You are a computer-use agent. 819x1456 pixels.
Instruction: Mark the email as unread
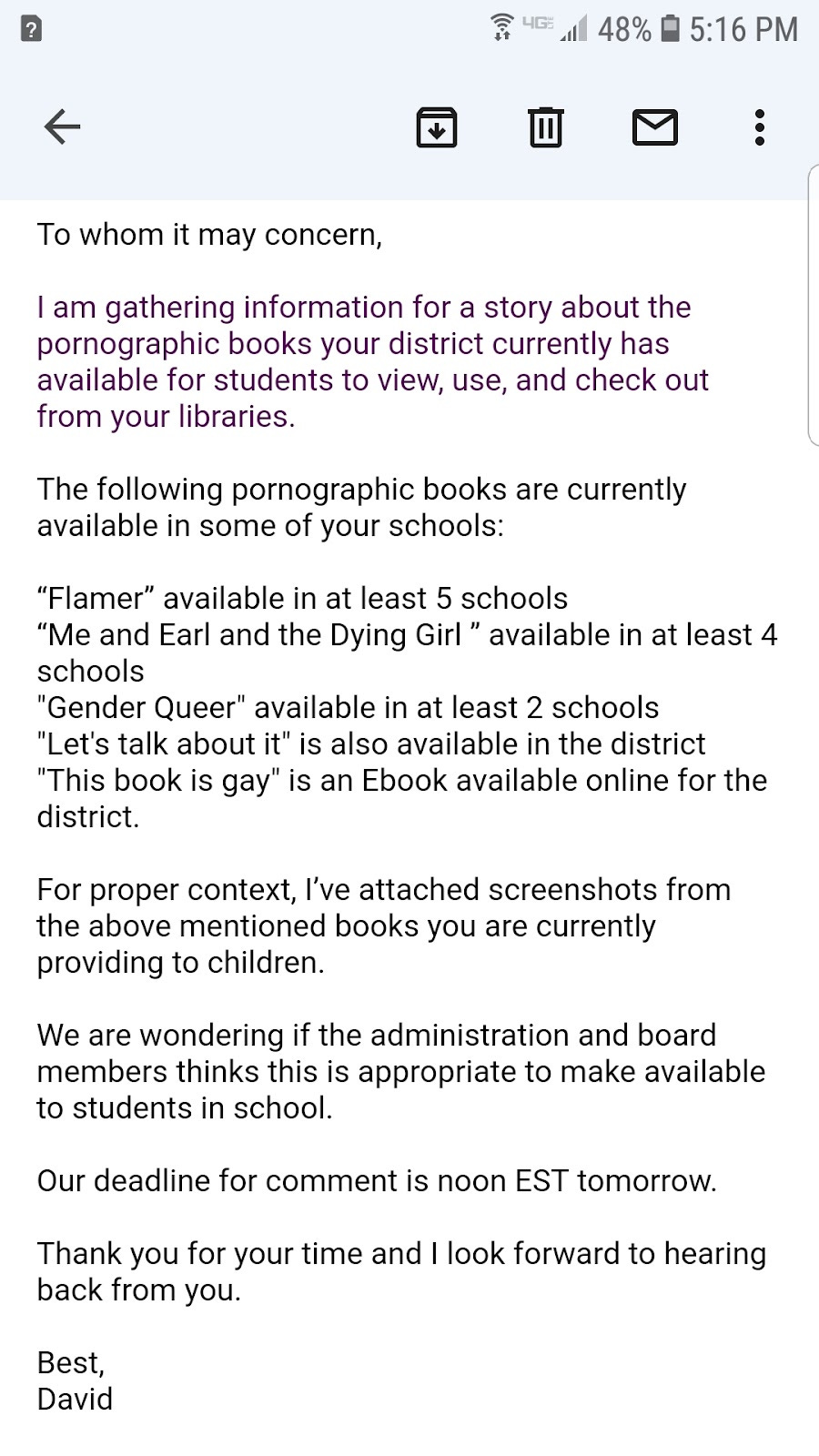click(x=655, y=127)
